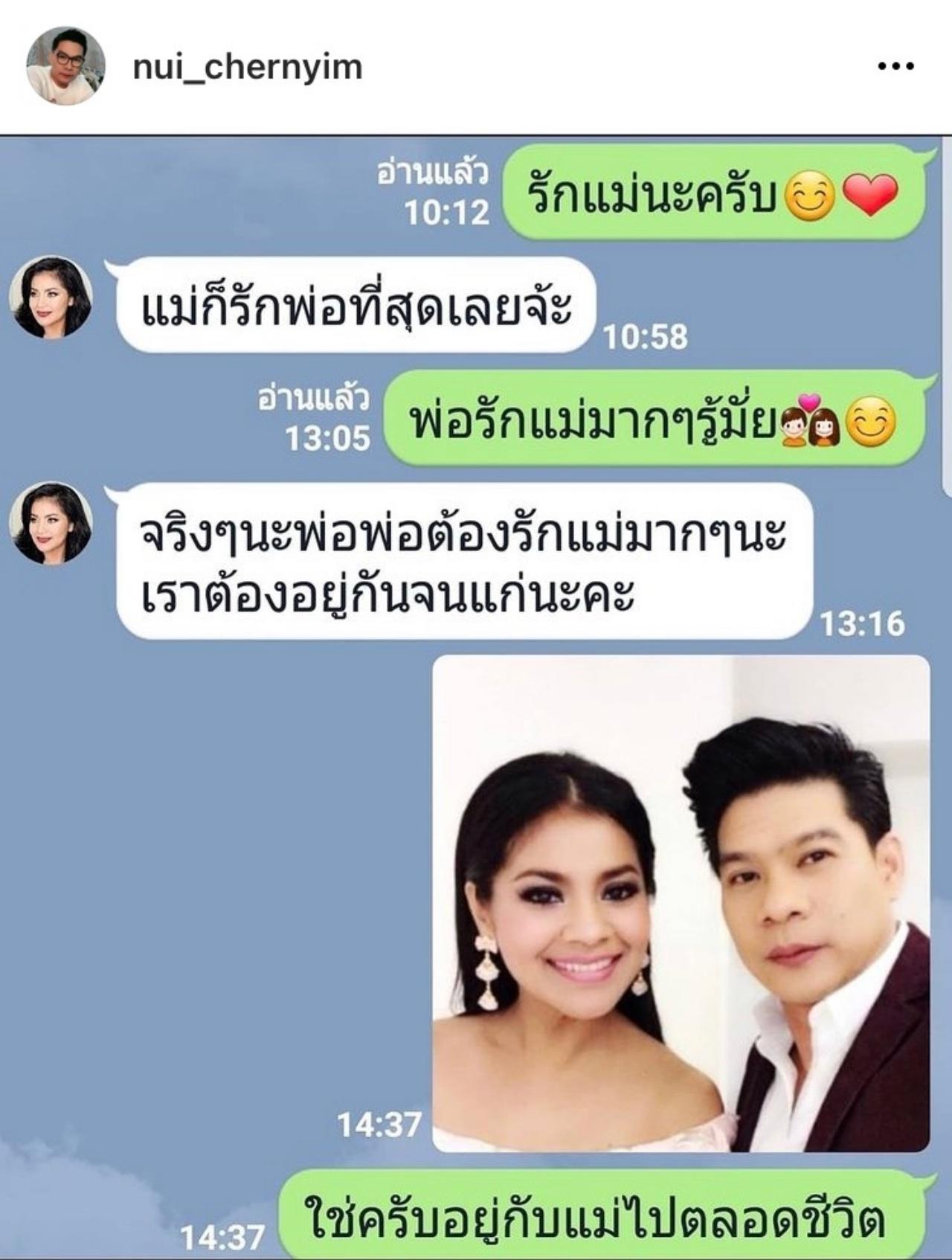Tap the posted chat screenshot image
Viewport: 952px width, 1260px height.
click(476, 696)
